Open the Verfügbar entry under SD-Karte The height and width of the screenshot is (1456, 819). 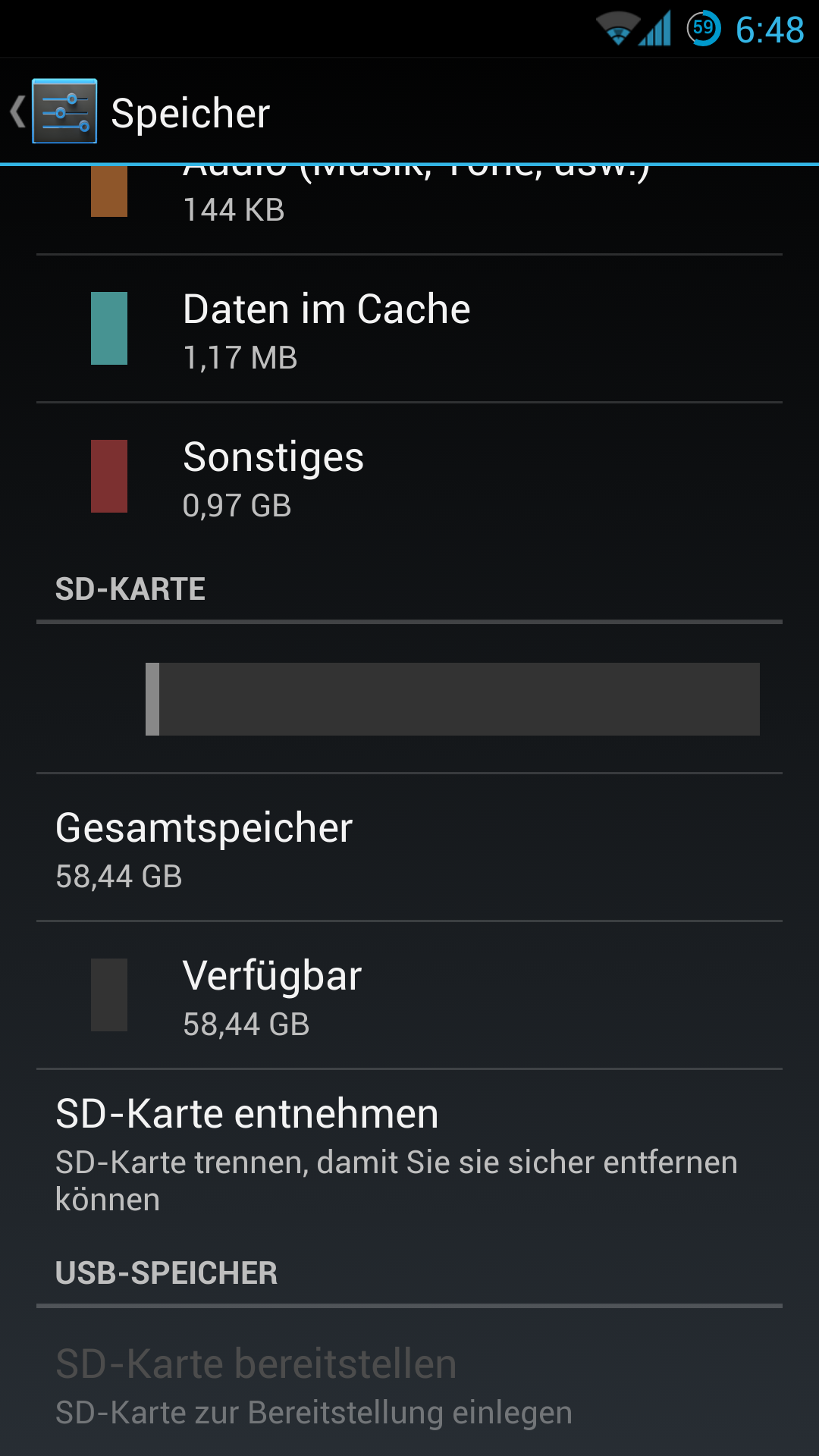[x=409, y=995]
